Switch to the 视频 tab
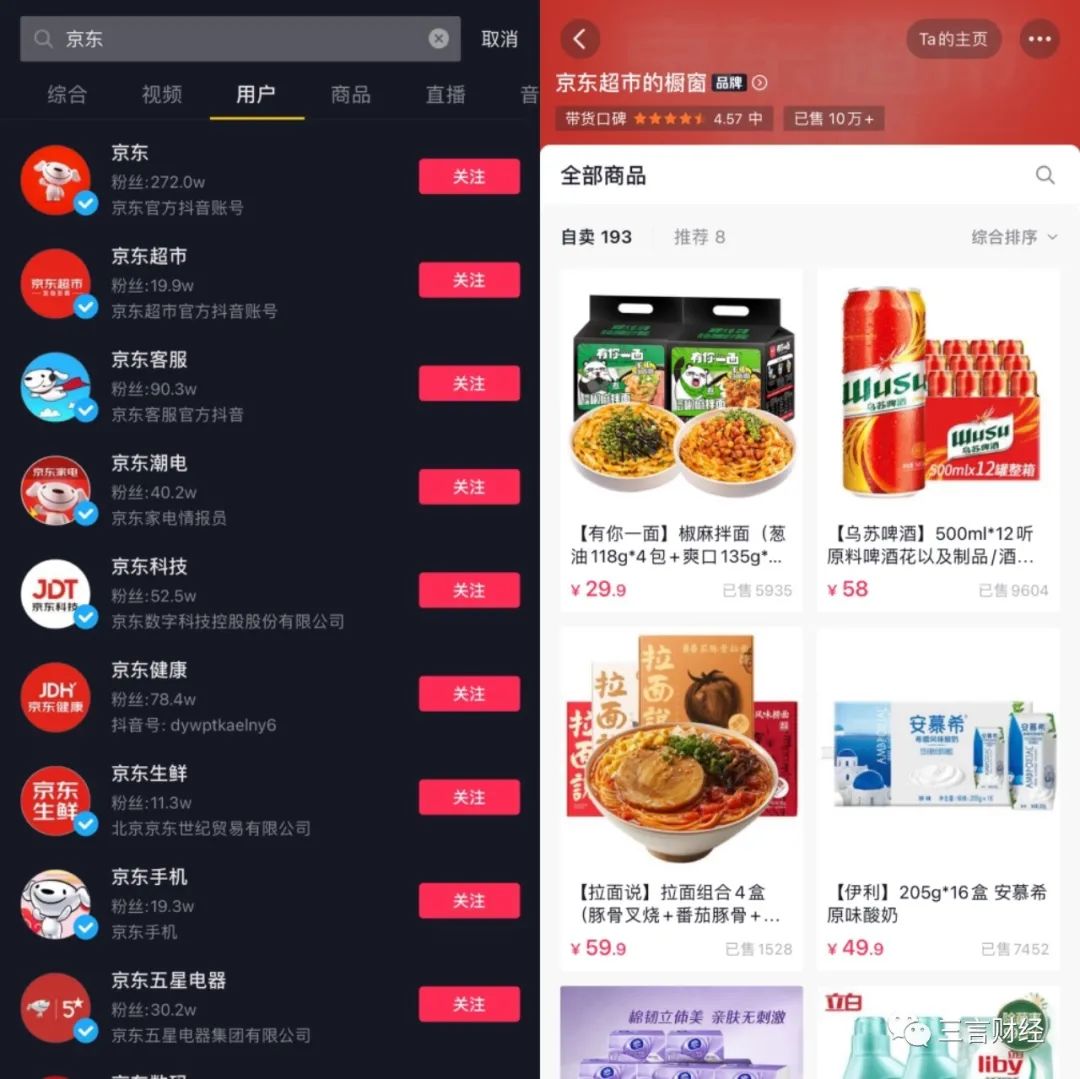Viewport: 1080px width, 1079px height. coord(162,94)
